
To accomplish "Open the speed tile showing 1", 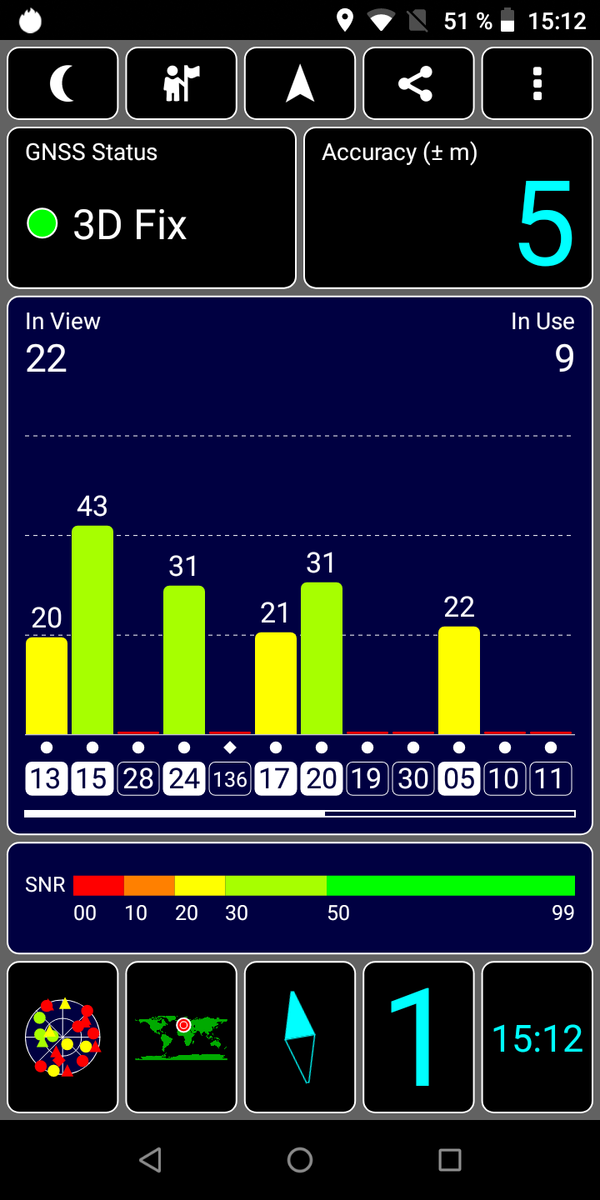I will tap(418, 1038).
